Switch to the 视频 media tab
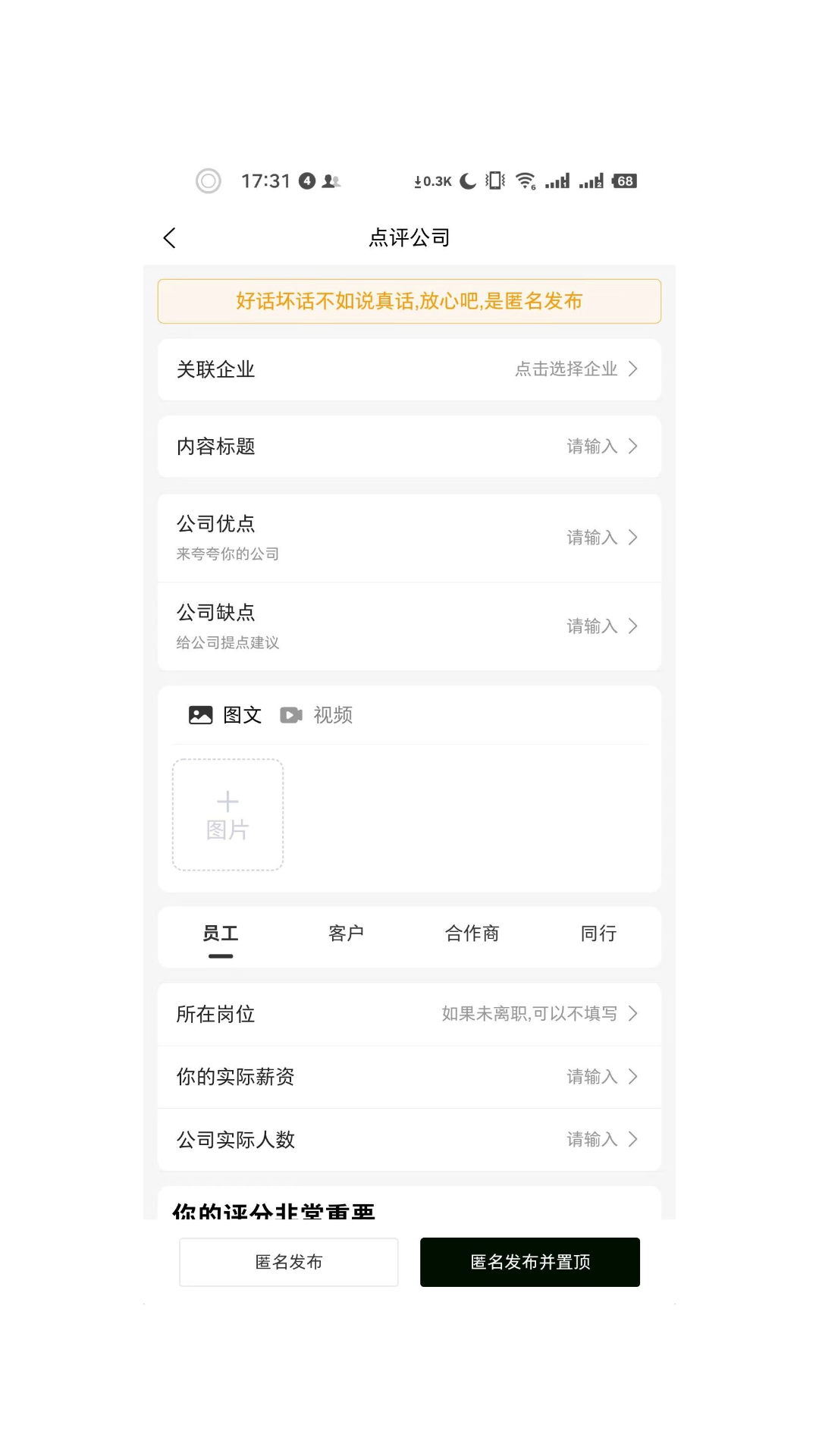This screenshot has width=819, height=1456. pyautogui.click(x=317, y=715)
